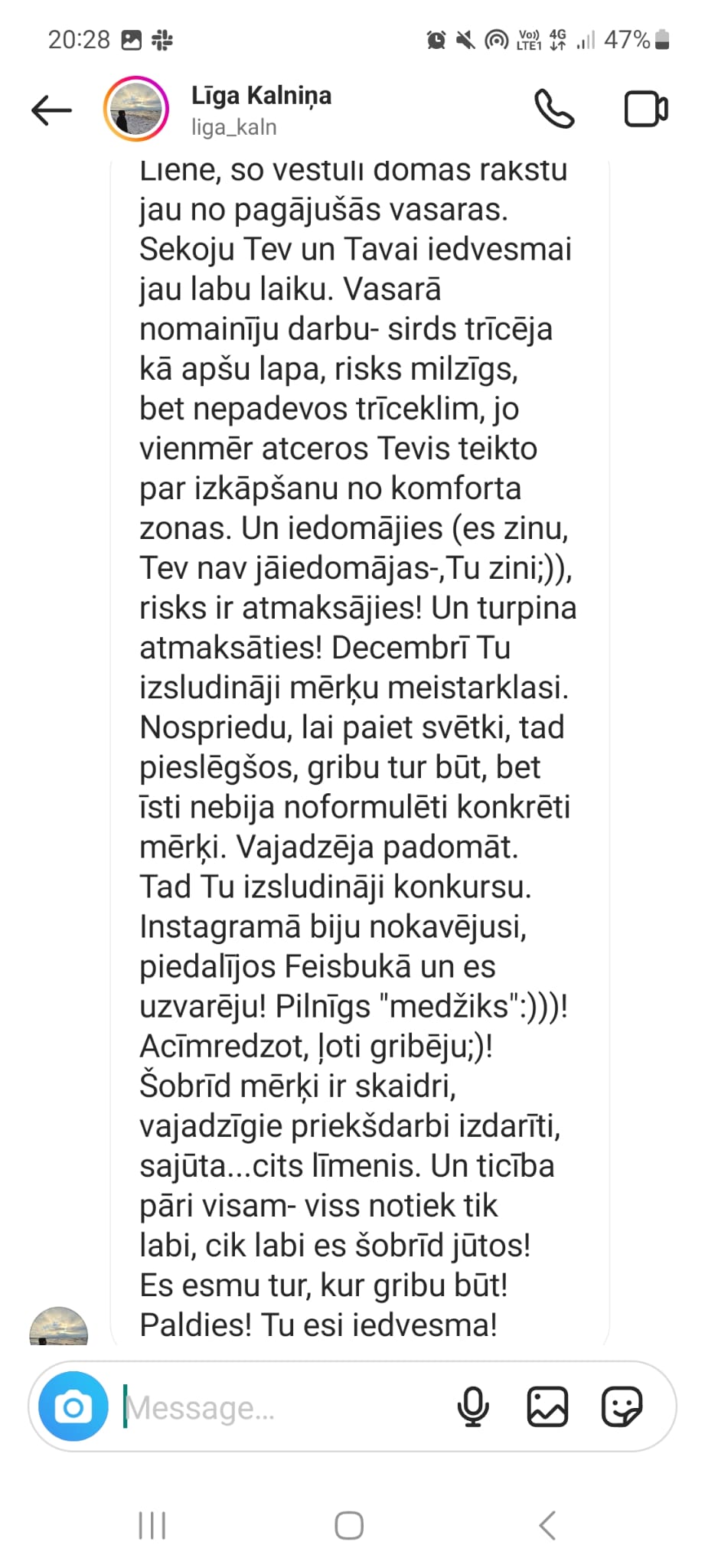Viewport: 705px width, 1568px height.
Task: Open the system recent apps
Action: [x=152, y=1525]
